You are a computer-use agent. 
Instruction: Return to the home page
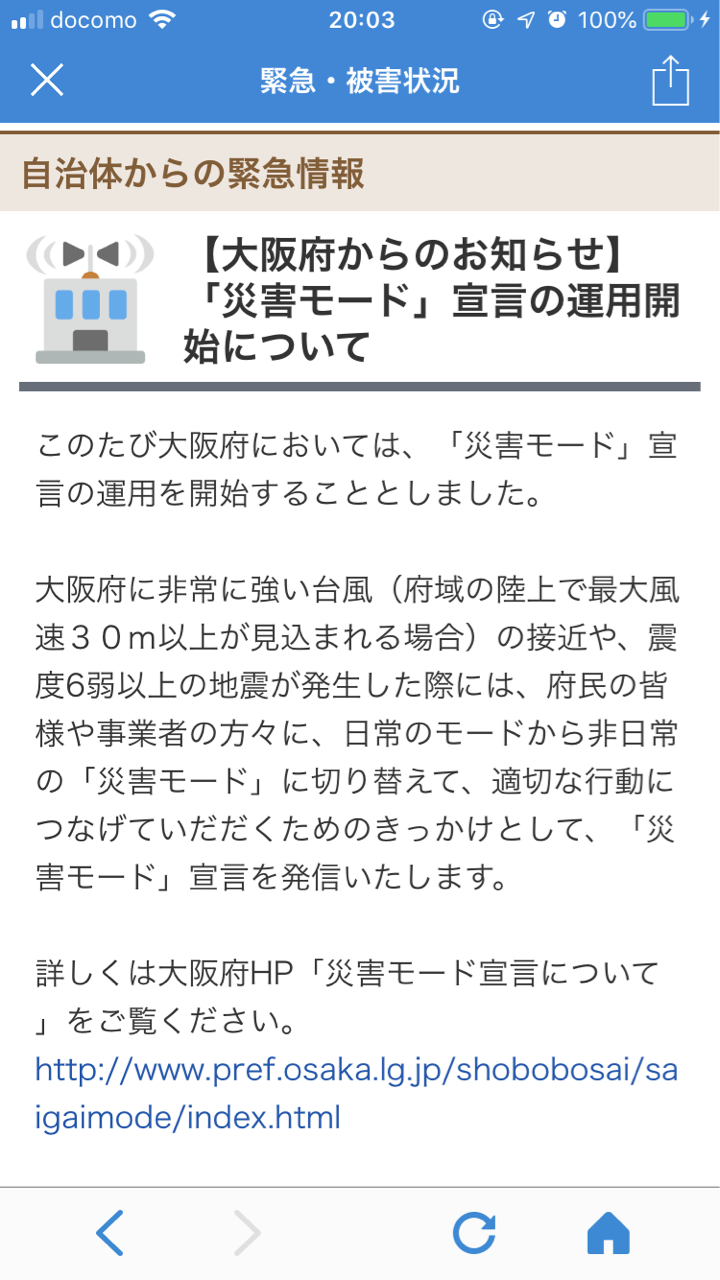pos(608,1233)
